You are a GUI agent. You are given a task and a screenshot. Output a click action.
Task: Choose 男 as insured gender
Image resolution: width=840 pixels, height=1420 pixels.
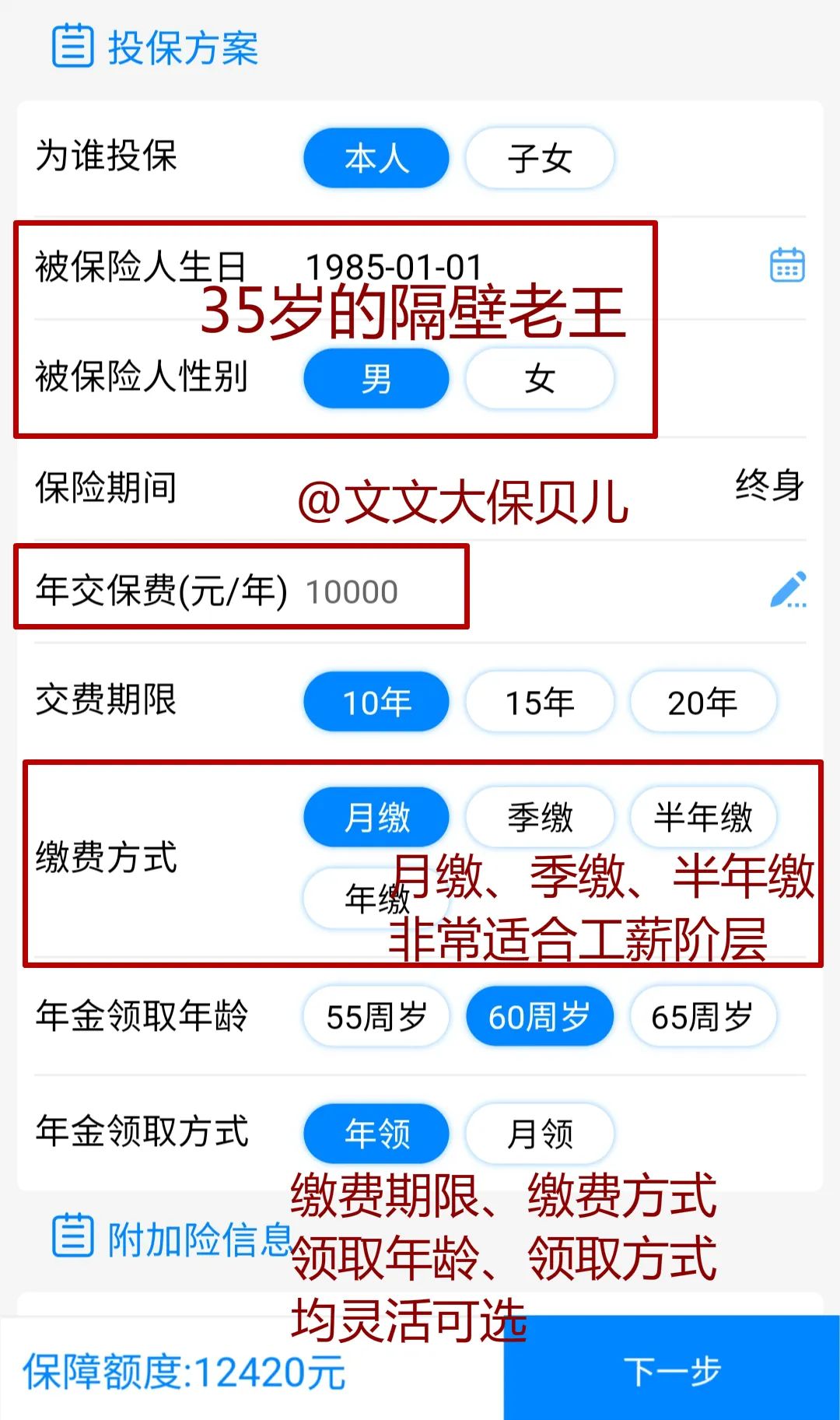(376, 379)
